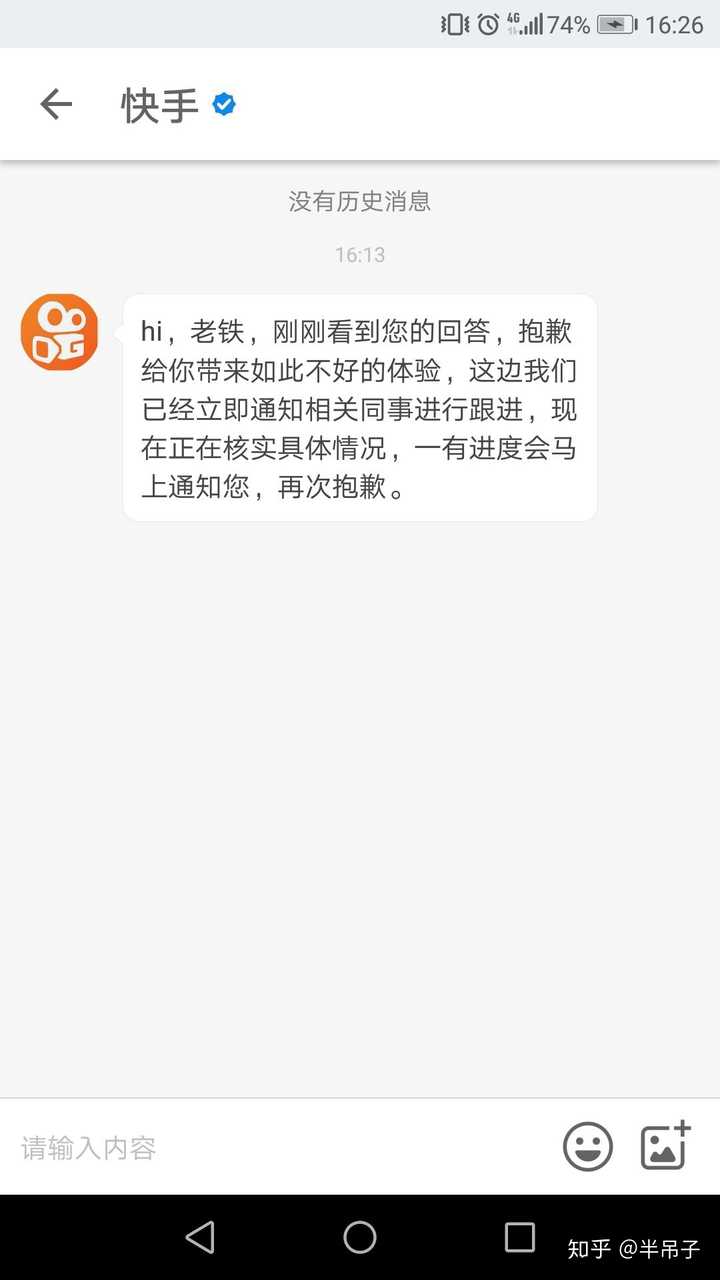
Task: Go back from the 快手 chat
Action: click(x=56, y=104)
